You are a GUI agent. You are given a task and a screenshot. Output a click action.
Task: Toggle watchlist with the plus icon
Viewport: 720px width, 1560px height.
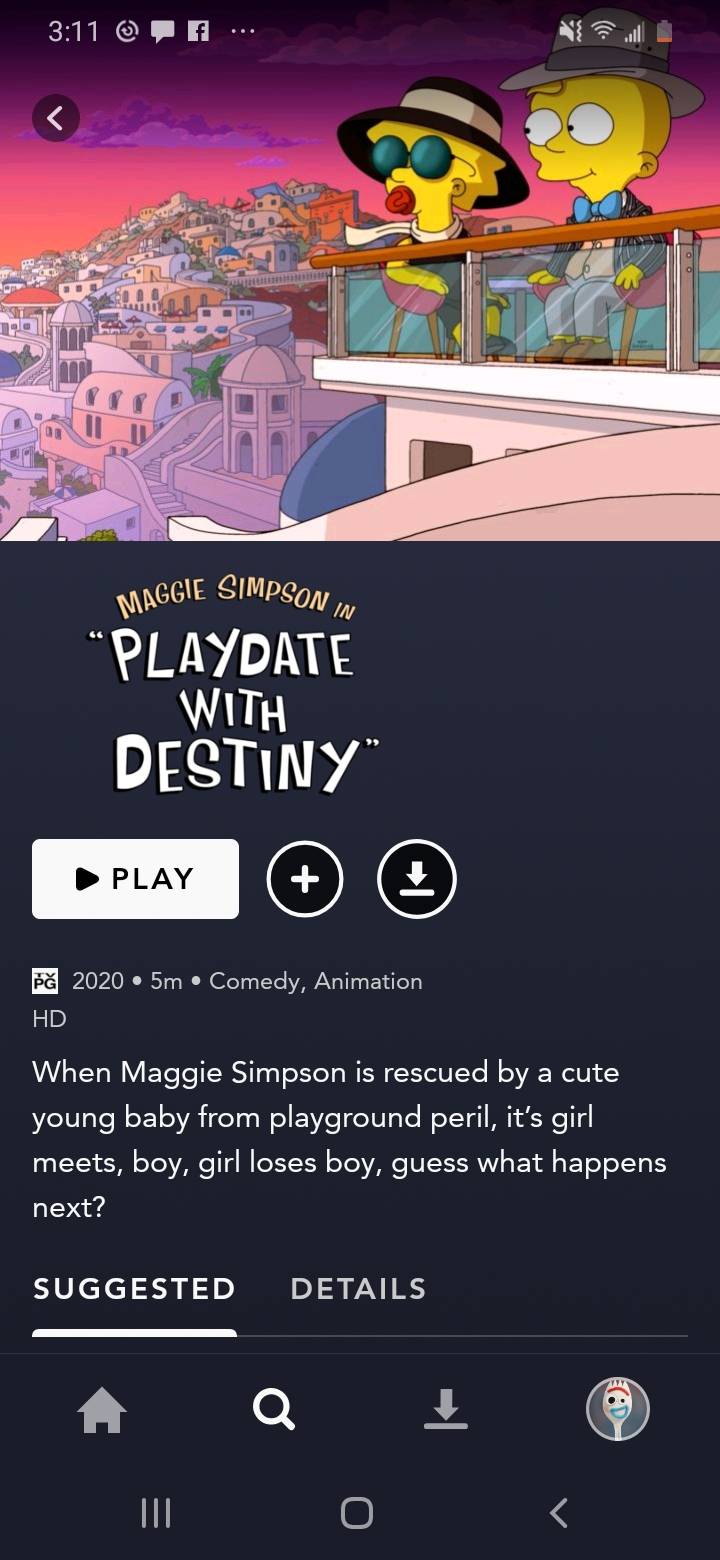tap(305, 879)
